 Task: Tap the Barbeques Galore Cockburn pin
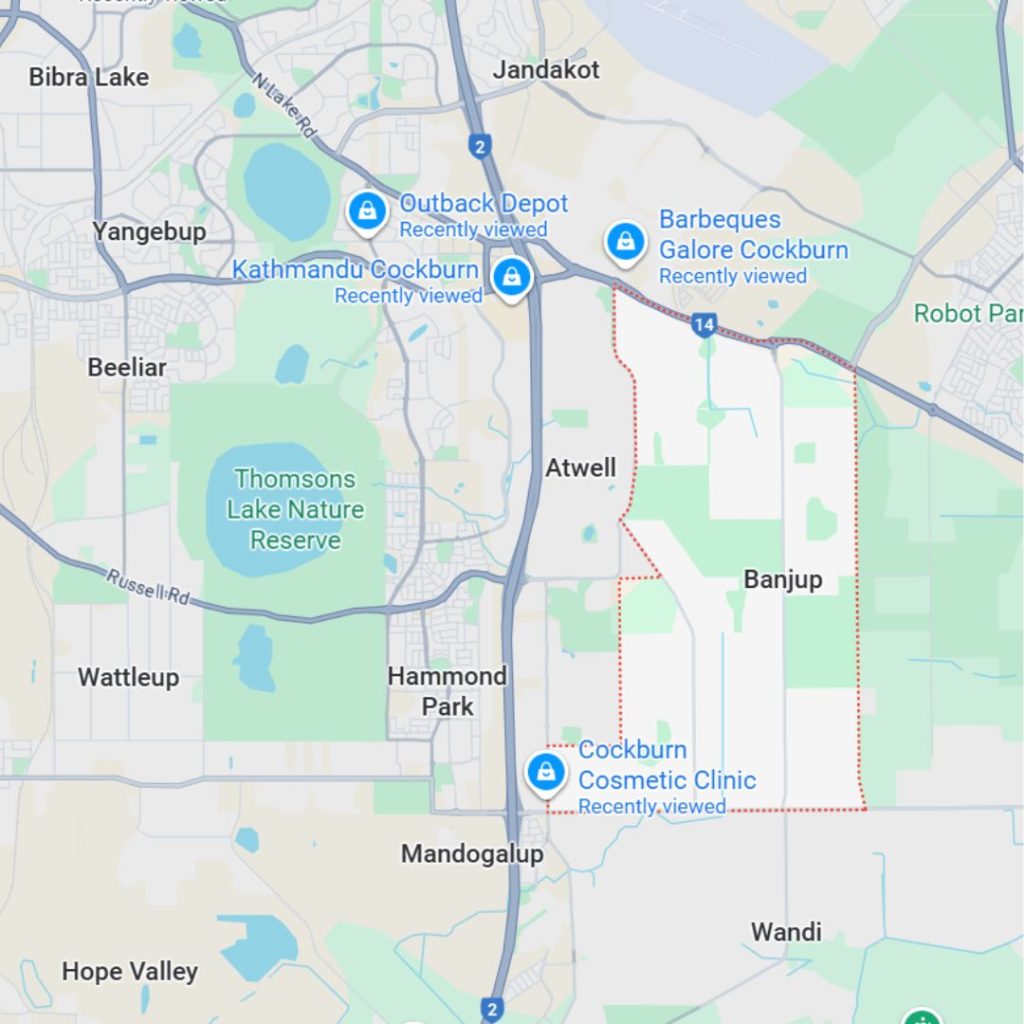(625, 241)
